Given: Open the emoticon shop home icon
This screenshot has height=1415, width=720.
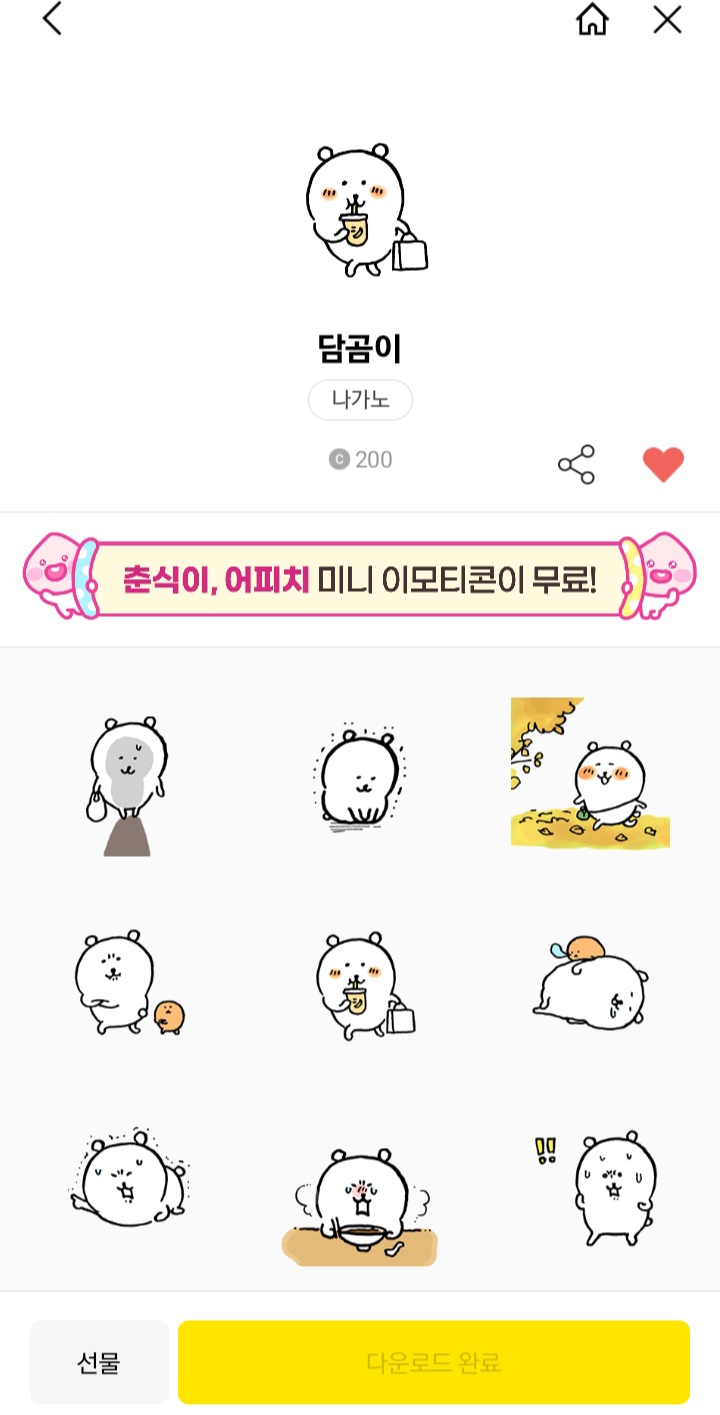Looking at the screenshot, I should [x=592, y=19].
